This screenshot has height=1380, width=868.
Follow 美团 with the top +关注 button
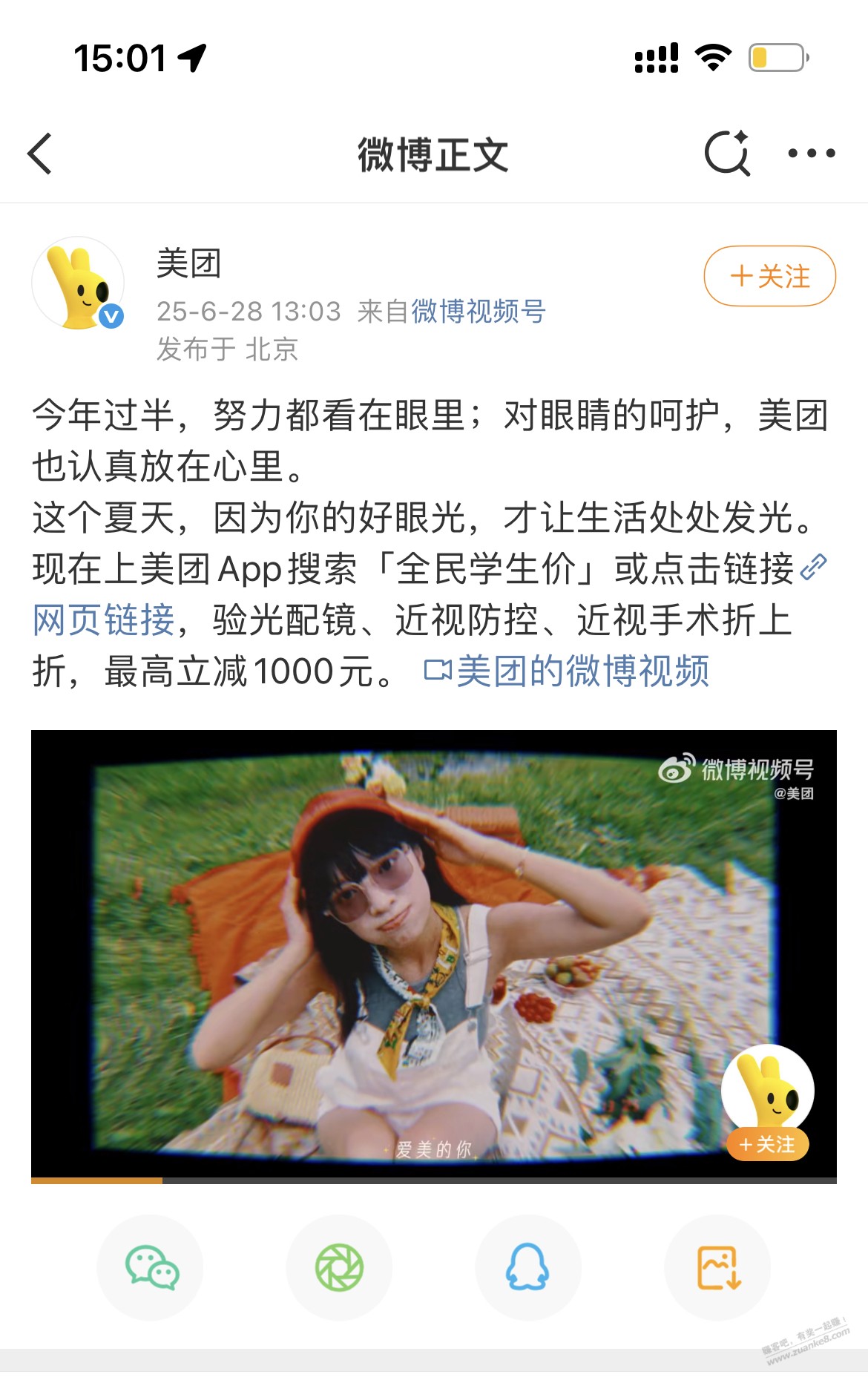click(x=769, y=276)
